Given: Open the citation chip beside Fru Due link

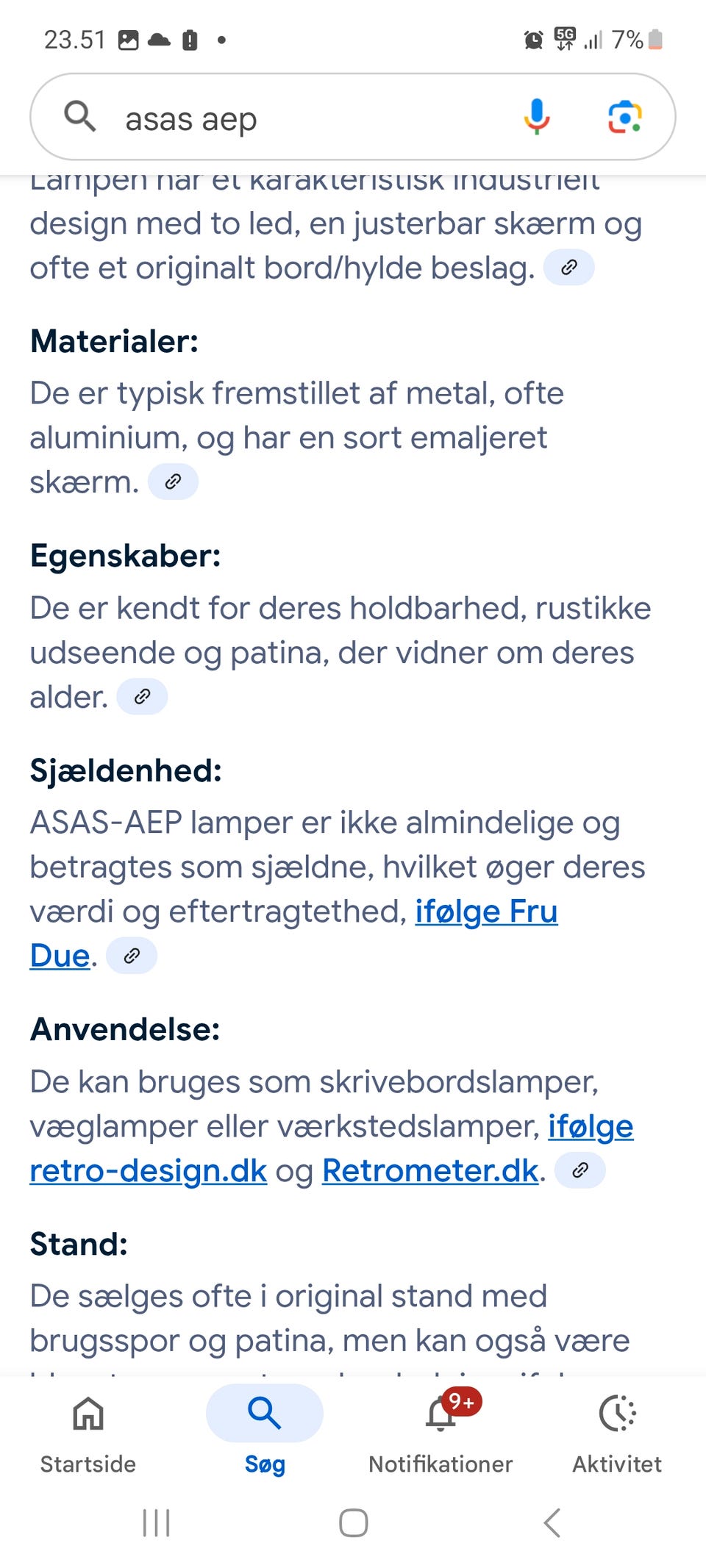Looking at the screenshot, I should [132, 955].
